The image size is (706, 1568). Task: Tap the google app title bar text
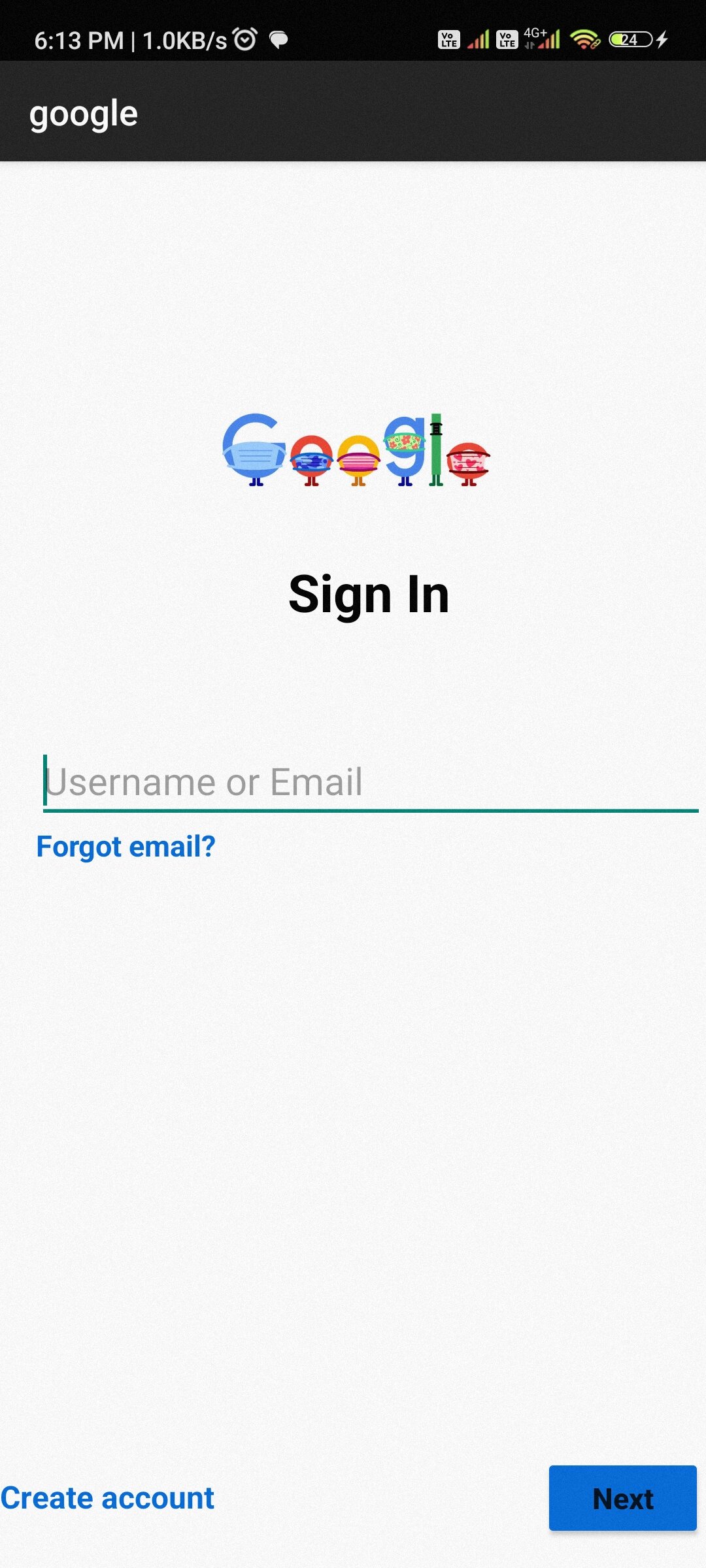84,112
